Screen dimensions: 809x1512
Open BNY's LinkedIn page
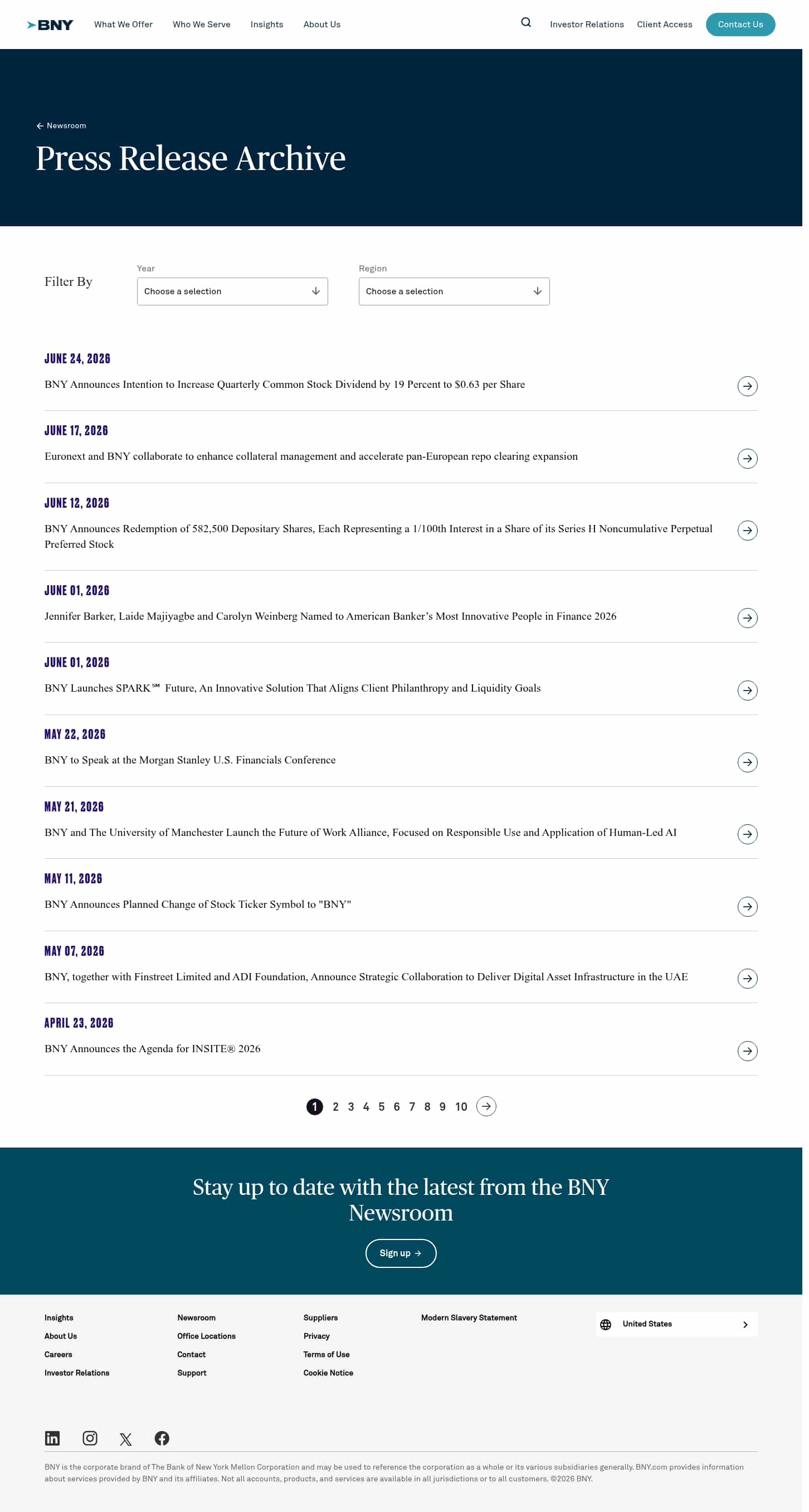click(x=52, y=1437)
